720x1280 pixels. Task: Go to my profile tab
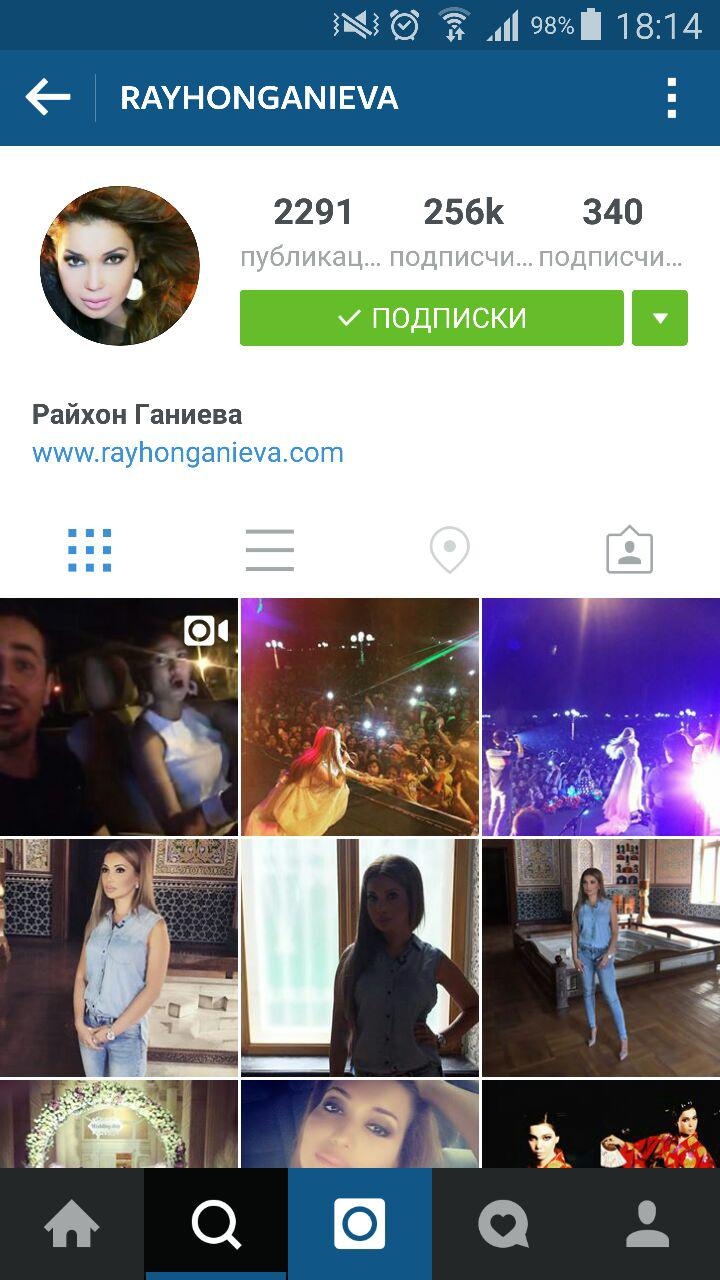pyautogui.click(x=647, y=1224)
